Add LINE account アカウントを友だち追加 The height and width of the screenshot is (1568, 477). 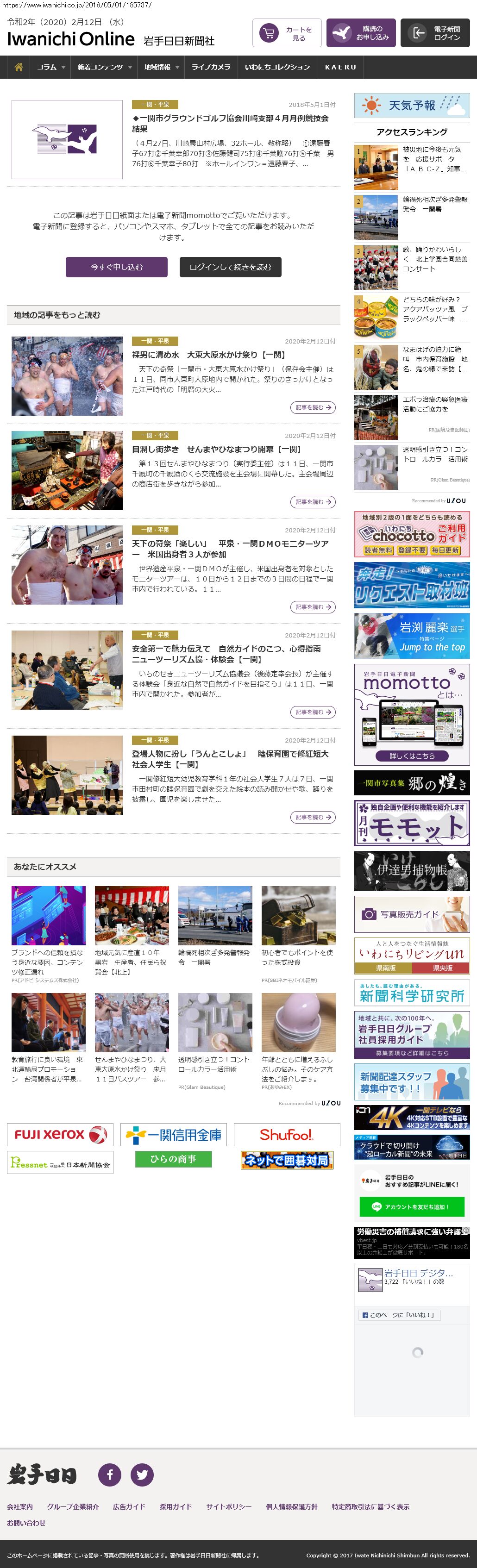pos(411,1206)
